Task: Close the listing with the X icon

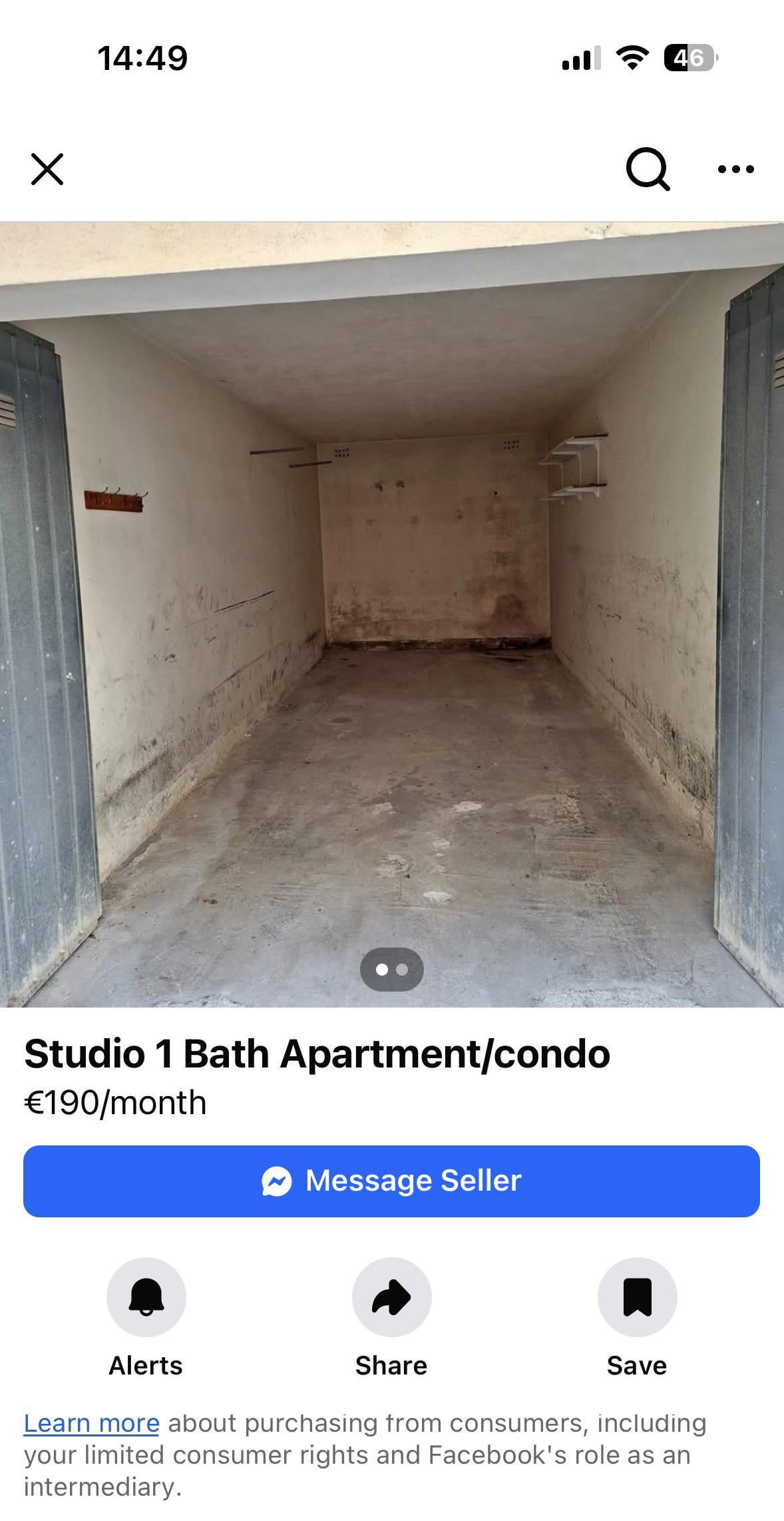Action: 47,169
